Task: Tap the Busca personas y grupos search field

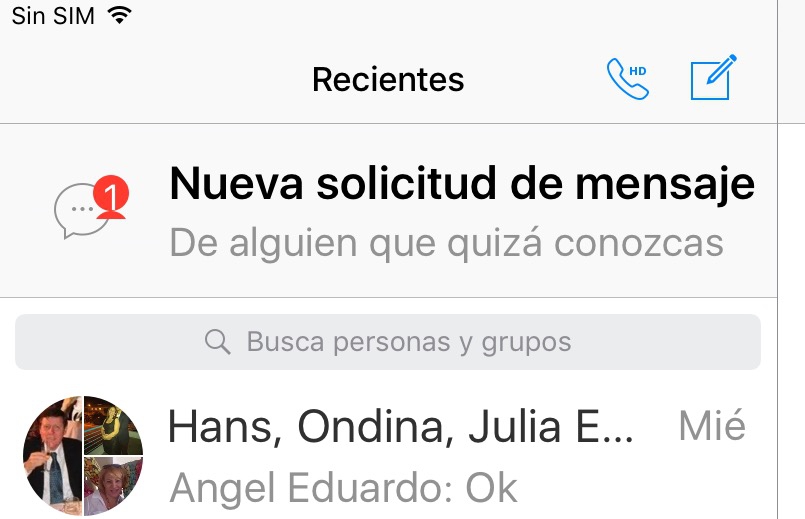Action: (x=388, y=343)
